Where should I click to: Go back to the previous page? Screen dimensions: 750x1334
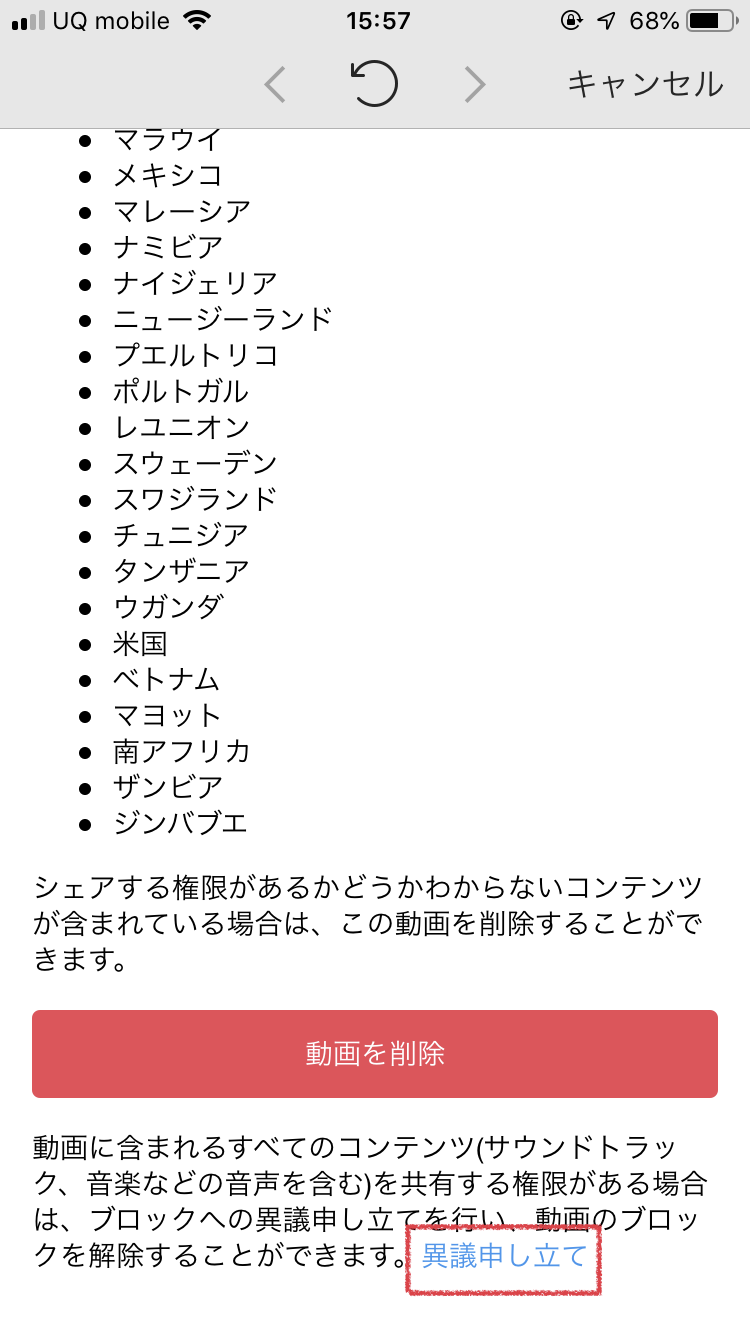click(275, 85)
